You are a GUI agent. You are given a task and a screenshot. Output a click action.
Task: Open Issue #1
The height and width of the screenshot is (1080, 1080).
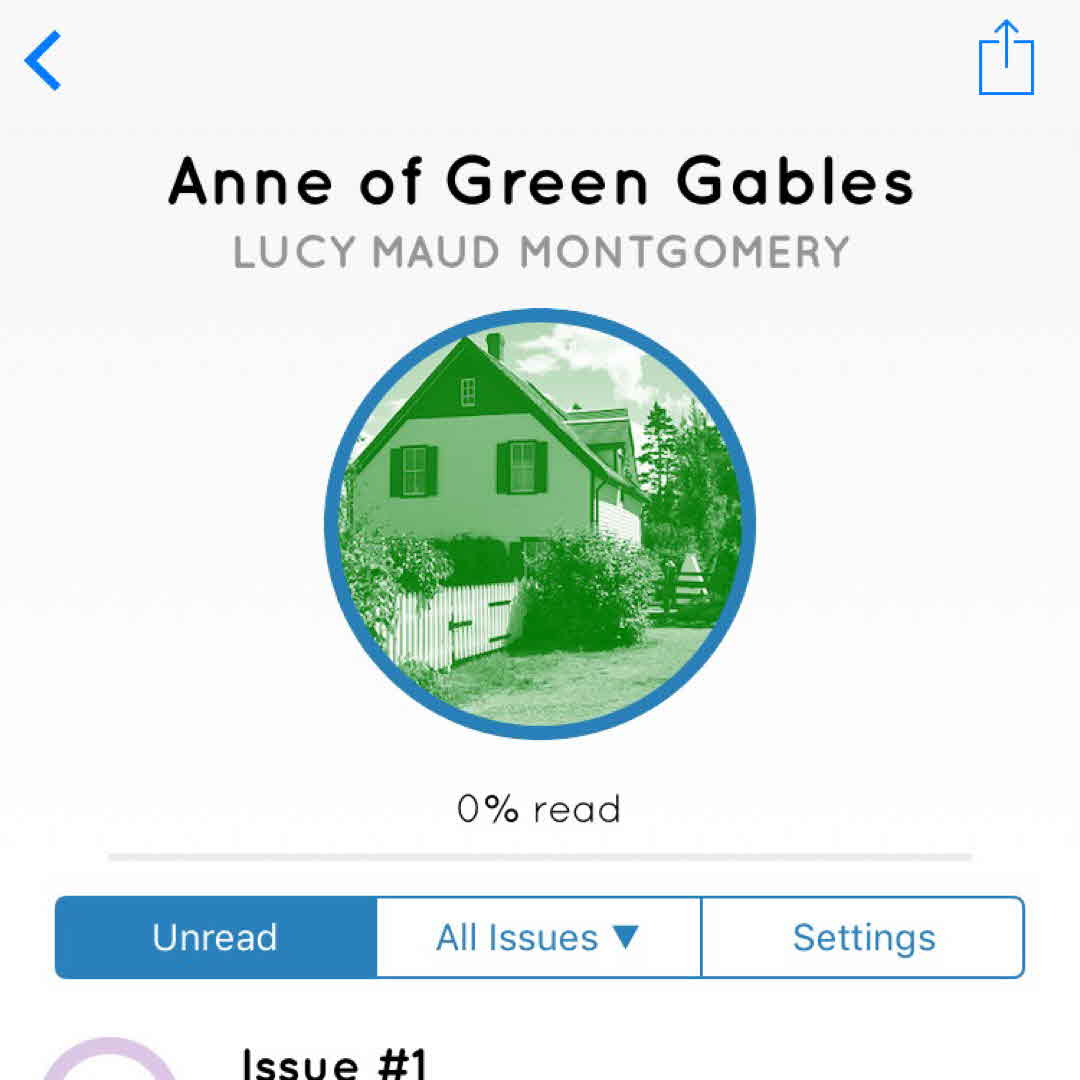pos(335,1062)
